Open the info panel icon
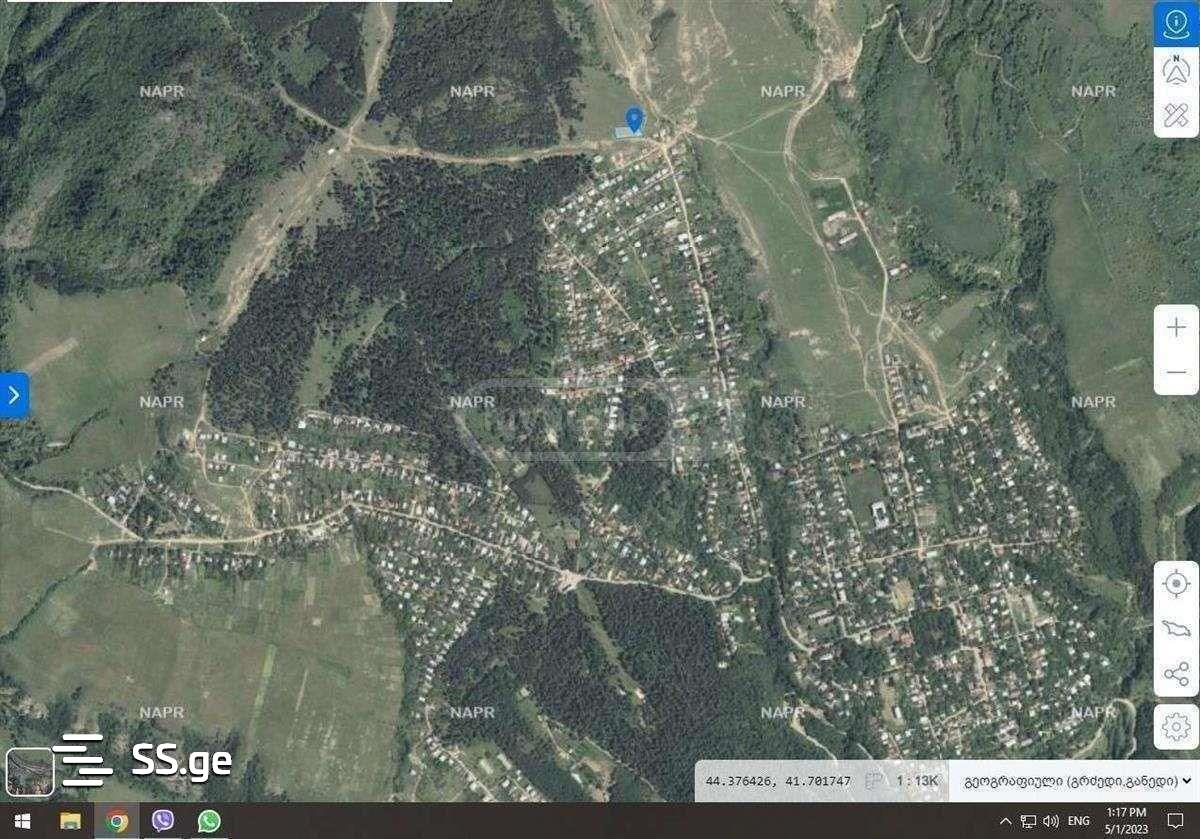 [x=1176, y=23]
